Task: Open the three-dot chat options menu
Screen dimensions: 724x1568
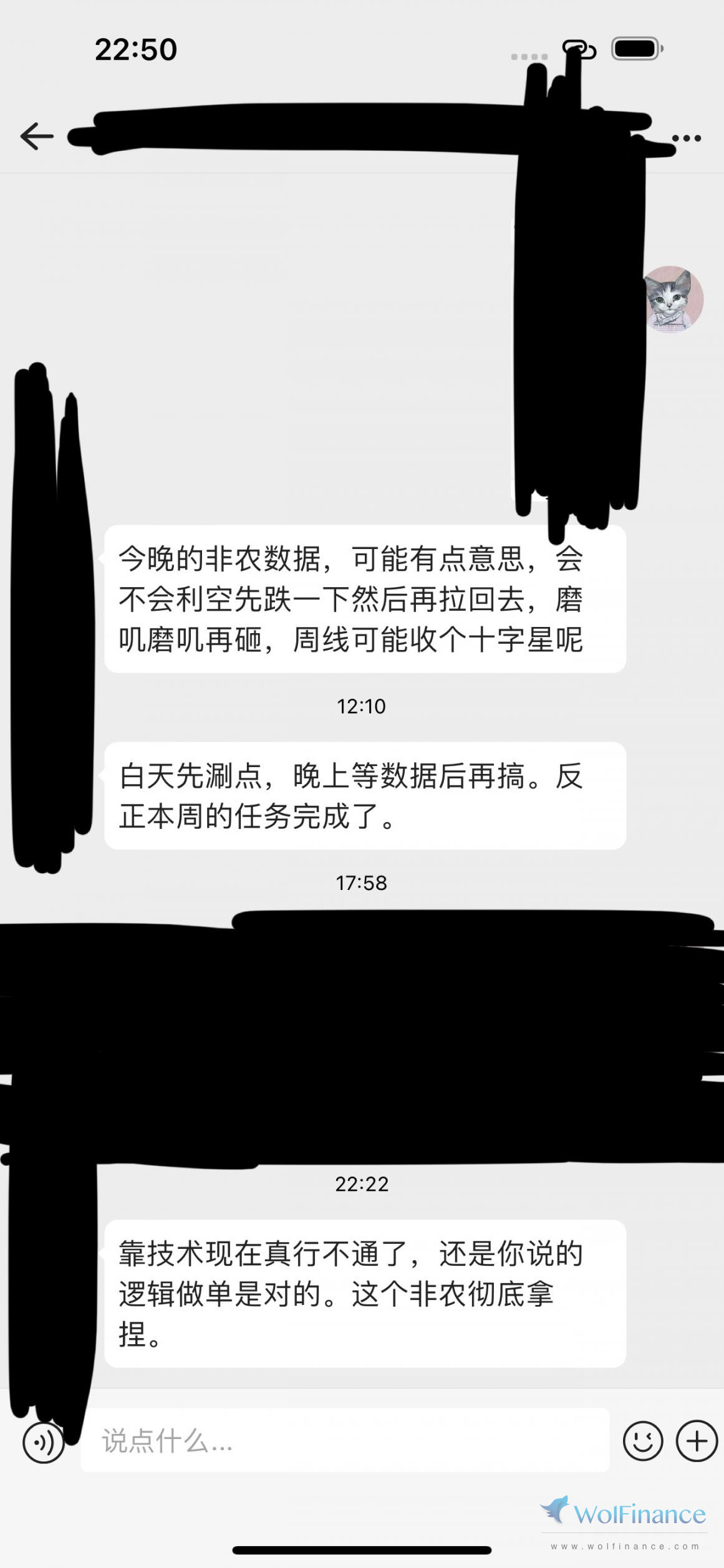Action: [687, 138]
